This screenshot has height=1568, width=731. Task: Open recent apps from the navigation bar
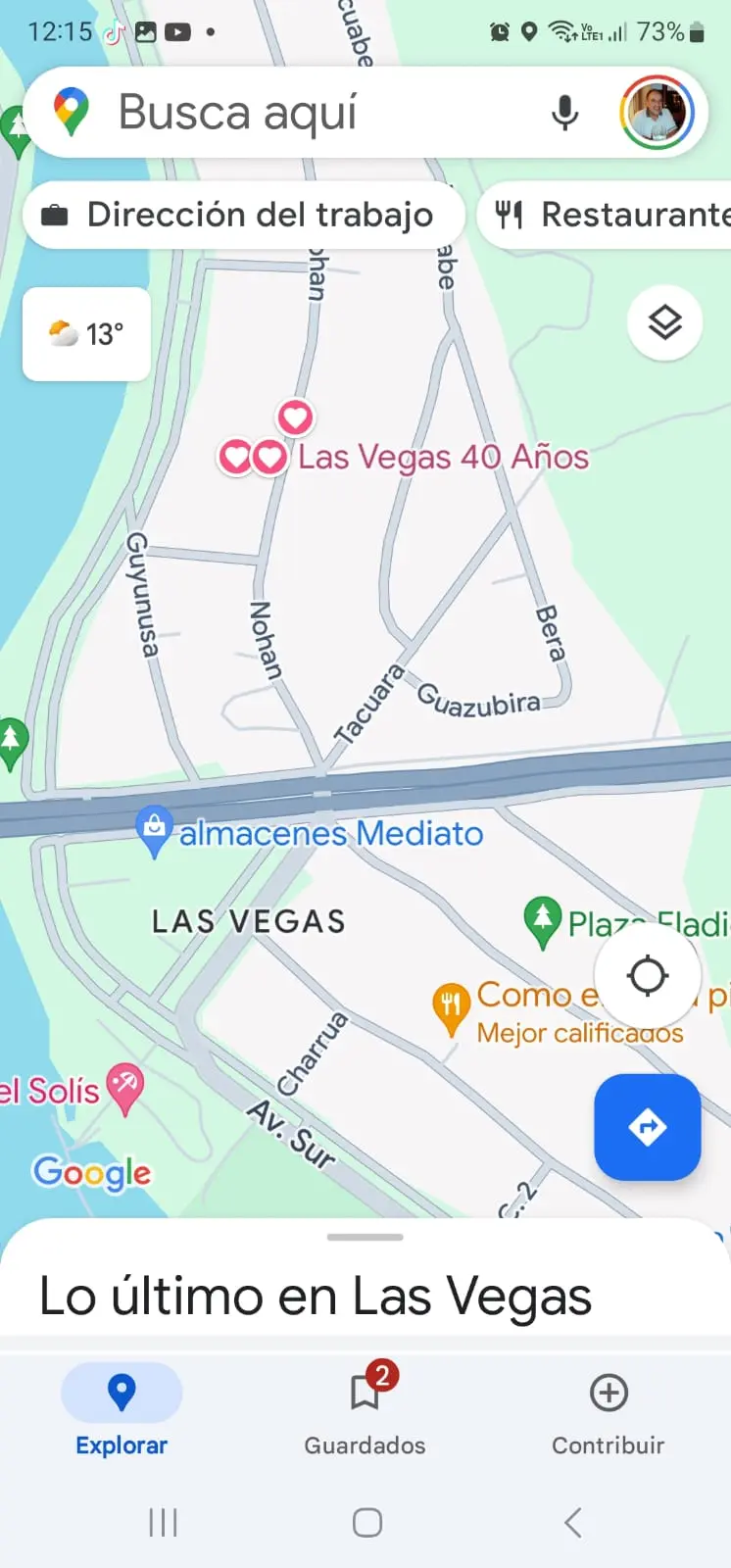(163, 1522)
